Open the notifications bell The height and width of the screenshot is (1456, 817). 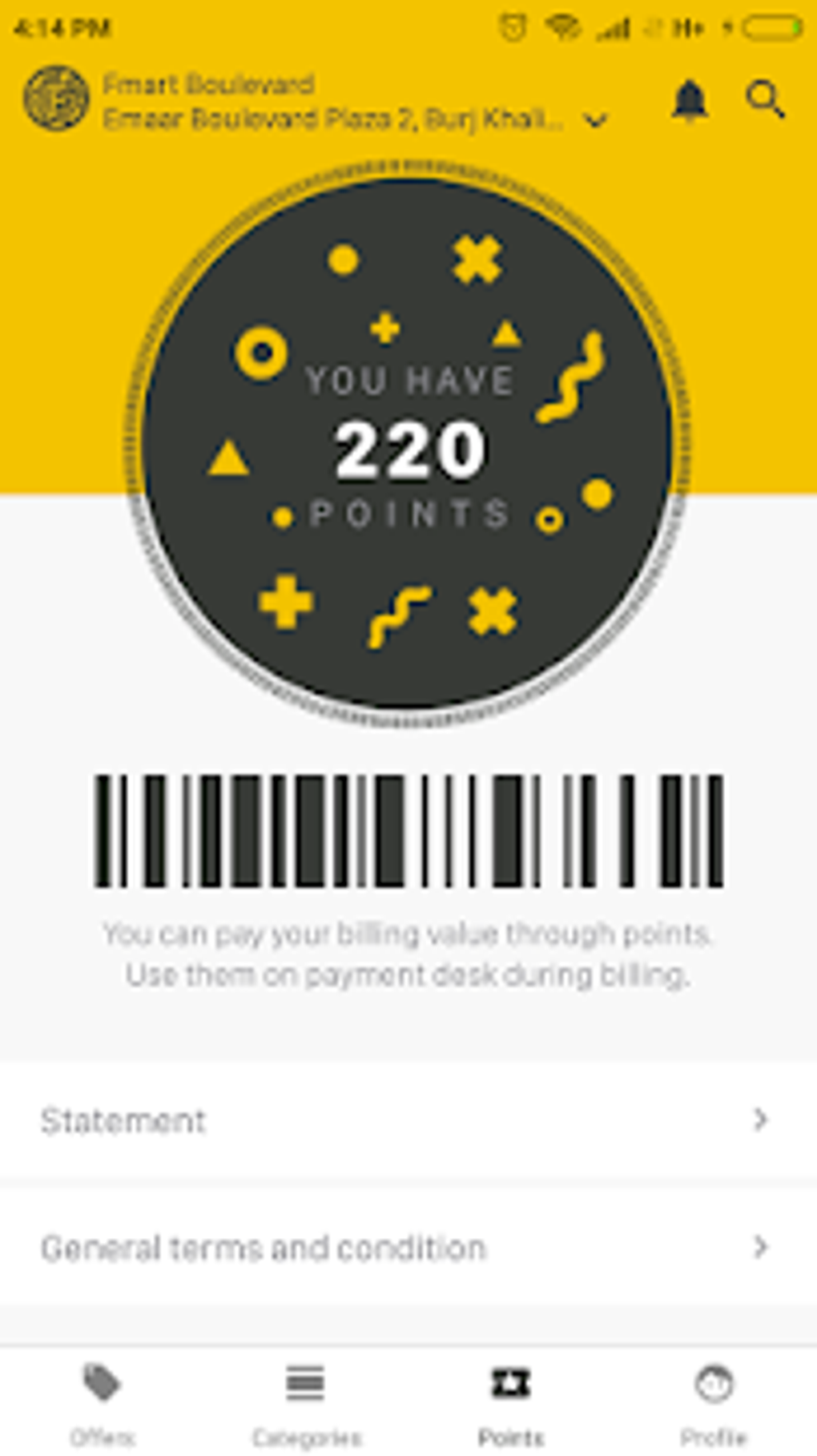click(690, 100)
